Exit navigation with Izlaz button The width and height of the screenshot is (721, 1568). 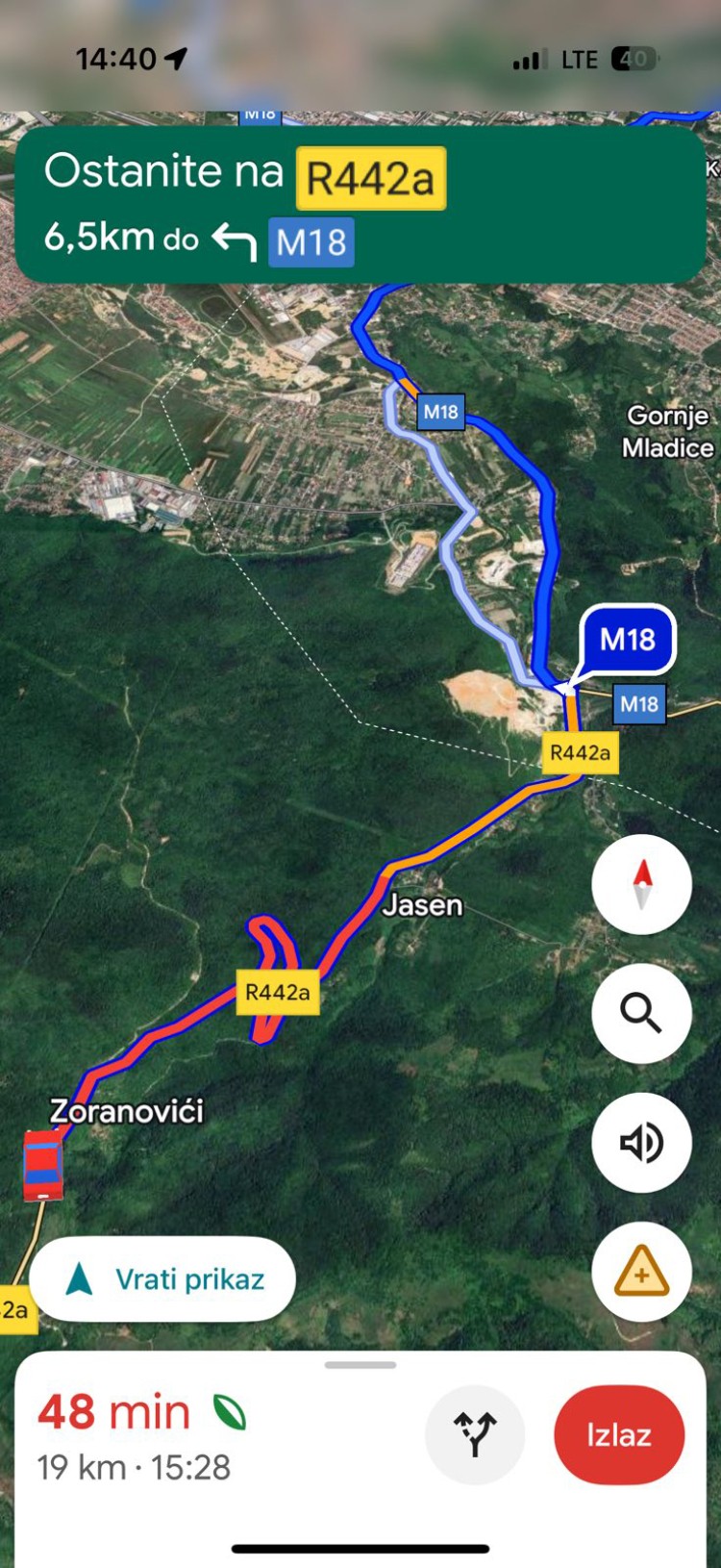[619, 1435]
